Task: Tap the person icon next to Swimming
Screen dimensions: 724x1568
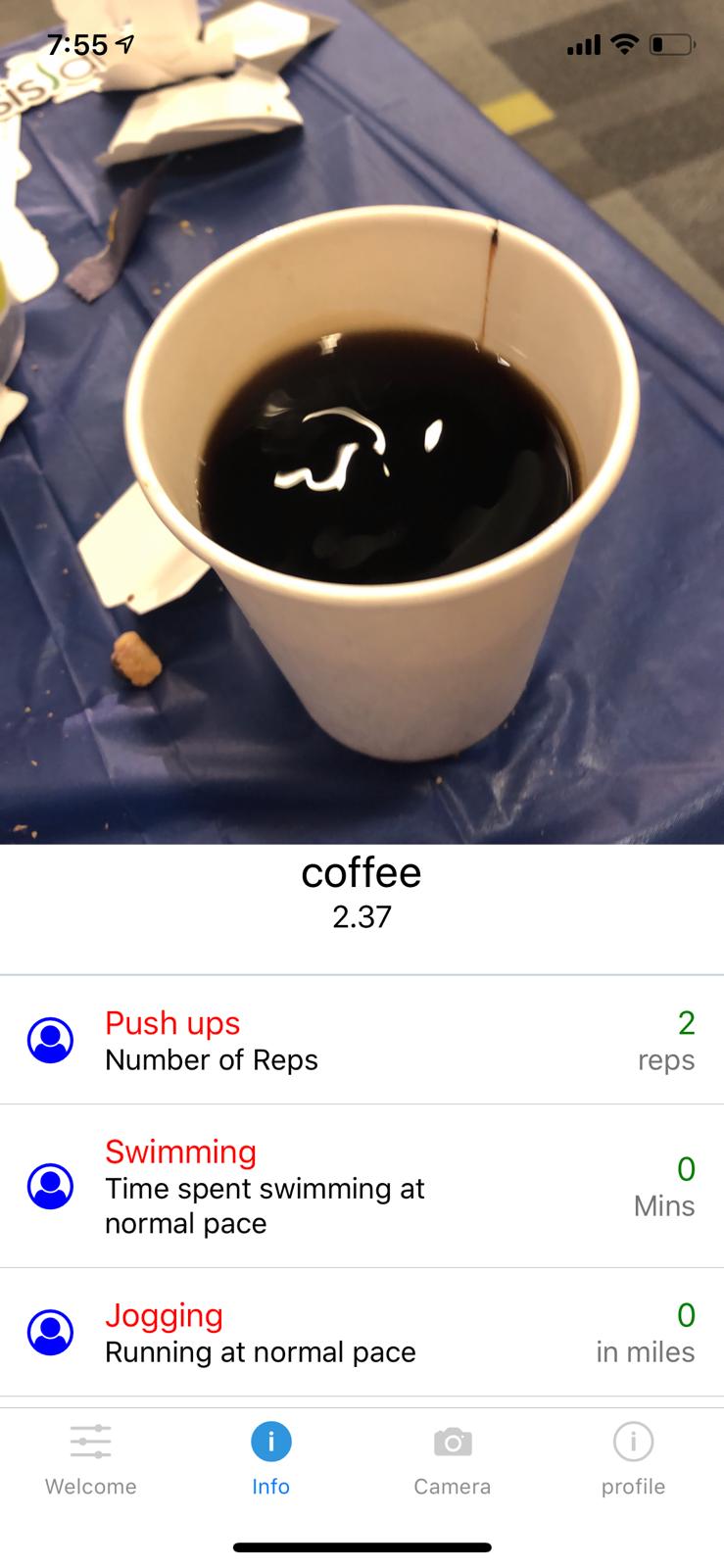Action: point(51,1186)
